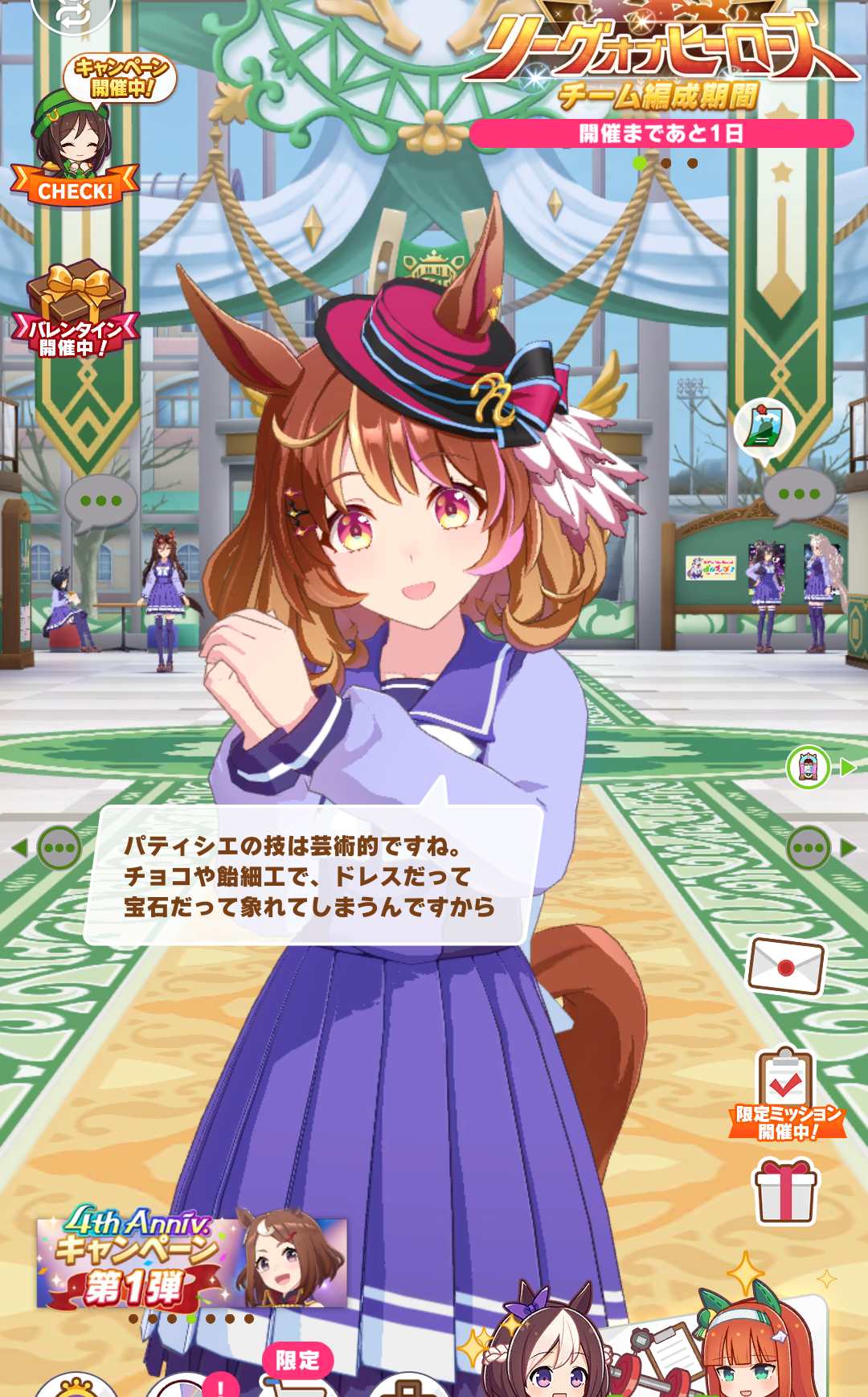This screenshot has height=1397, width=868.
Task: Tap the speech bubble near the bulletin board
Action: (798, 494)
